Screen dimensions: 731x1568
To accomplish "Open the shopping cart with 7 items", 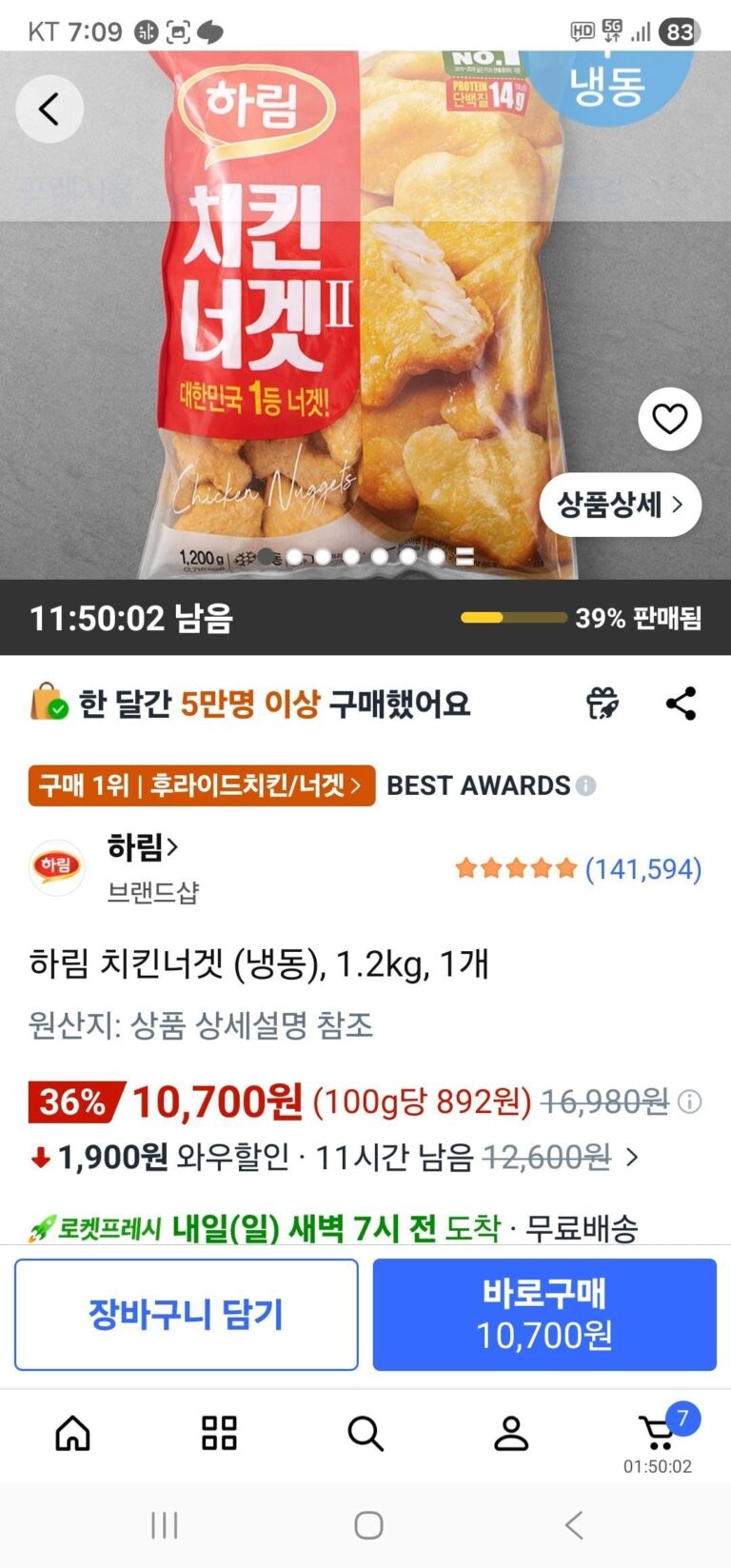I will point(659,1432).
